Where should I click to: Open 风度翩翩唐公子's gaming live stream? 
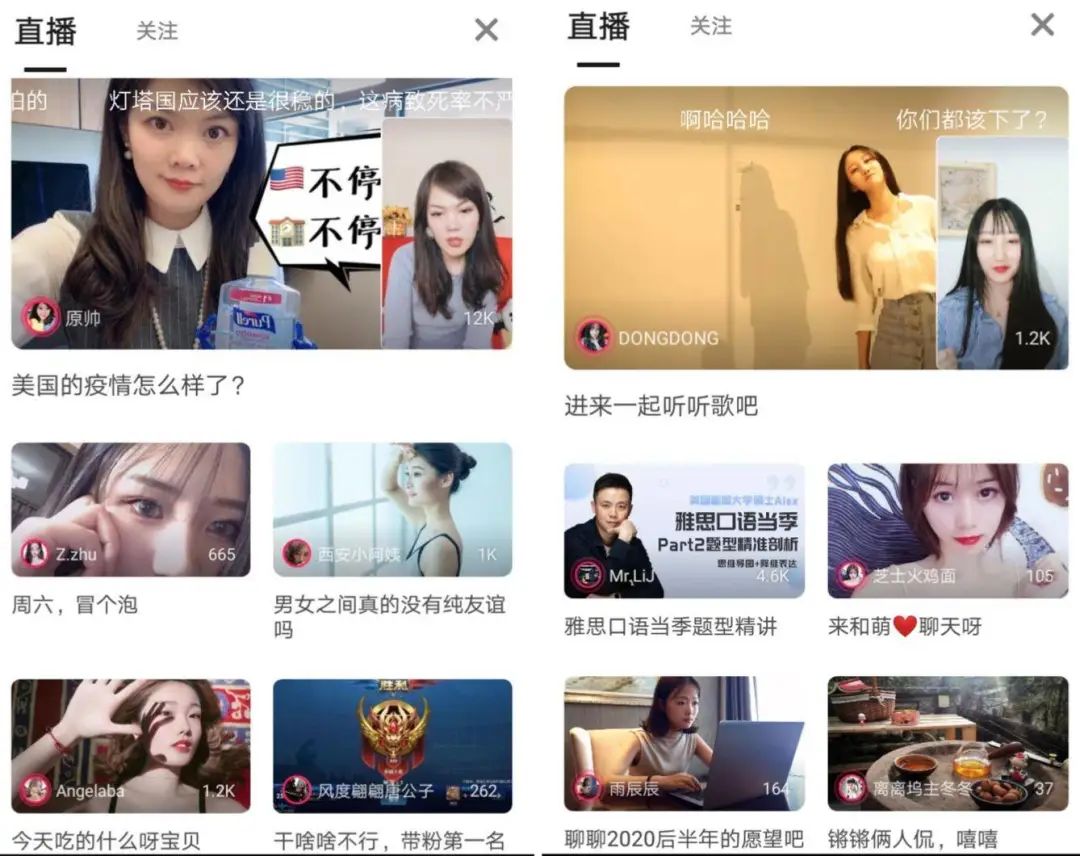pos(393,746)
